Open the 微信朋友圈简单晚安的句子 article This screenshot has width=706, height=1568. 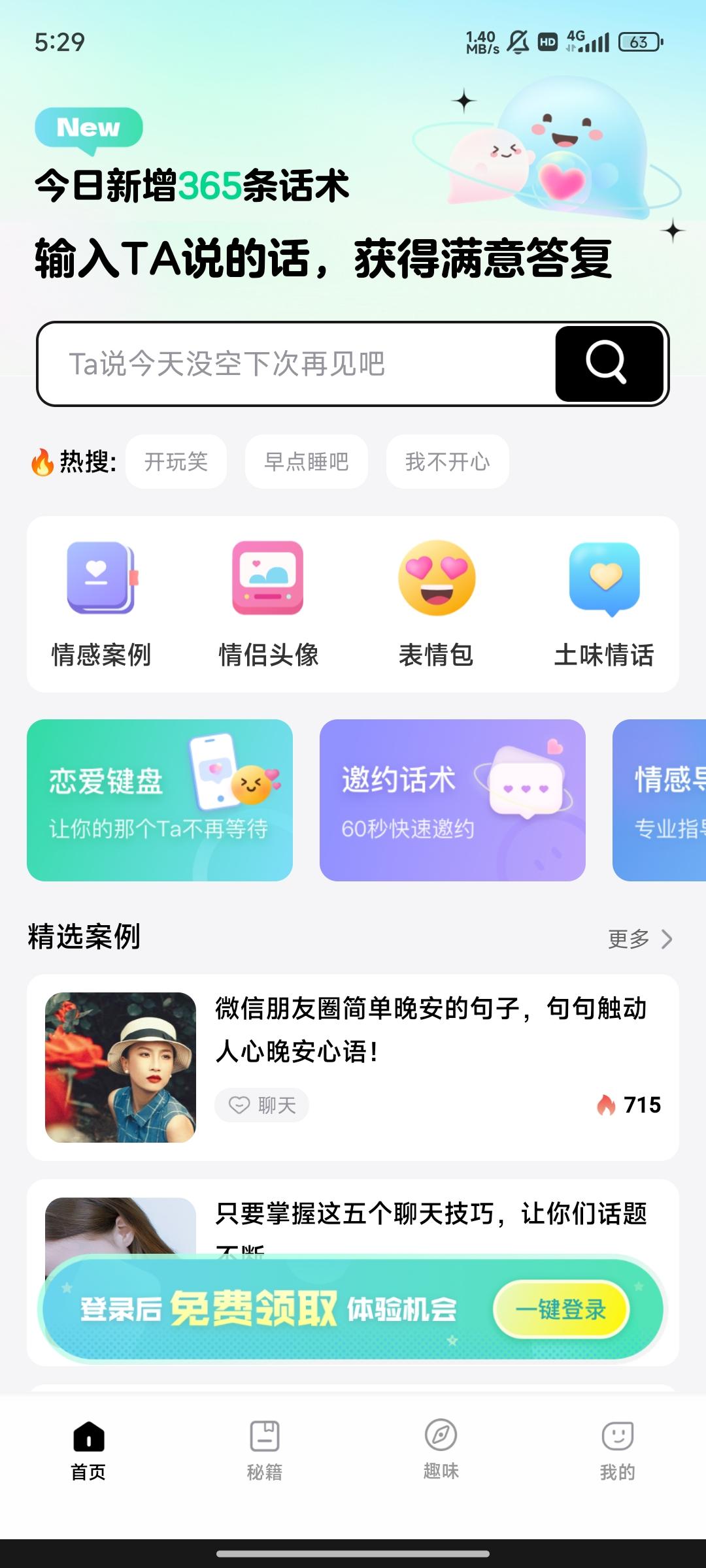tap(431, 1030)
